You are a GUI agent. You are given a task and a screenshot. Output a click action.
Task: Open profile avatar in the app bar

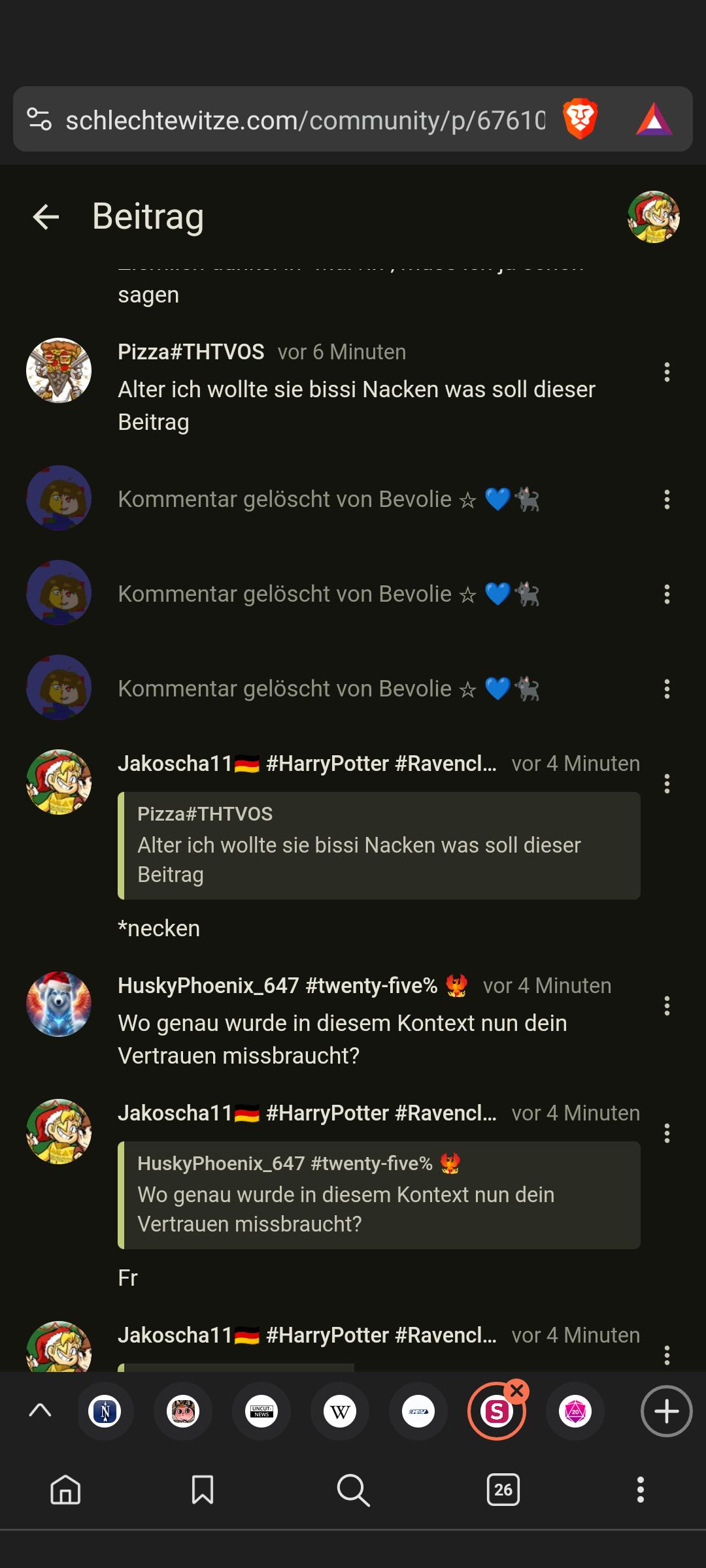tap(653, 217)
